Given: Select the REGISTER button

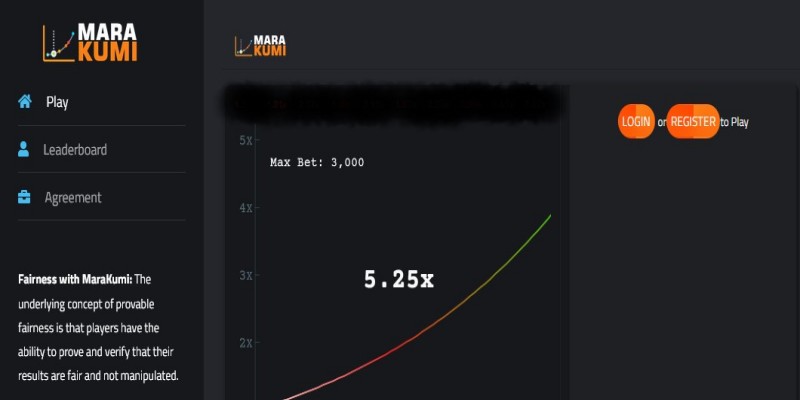Looking at the screenshot, I should 692,122.
